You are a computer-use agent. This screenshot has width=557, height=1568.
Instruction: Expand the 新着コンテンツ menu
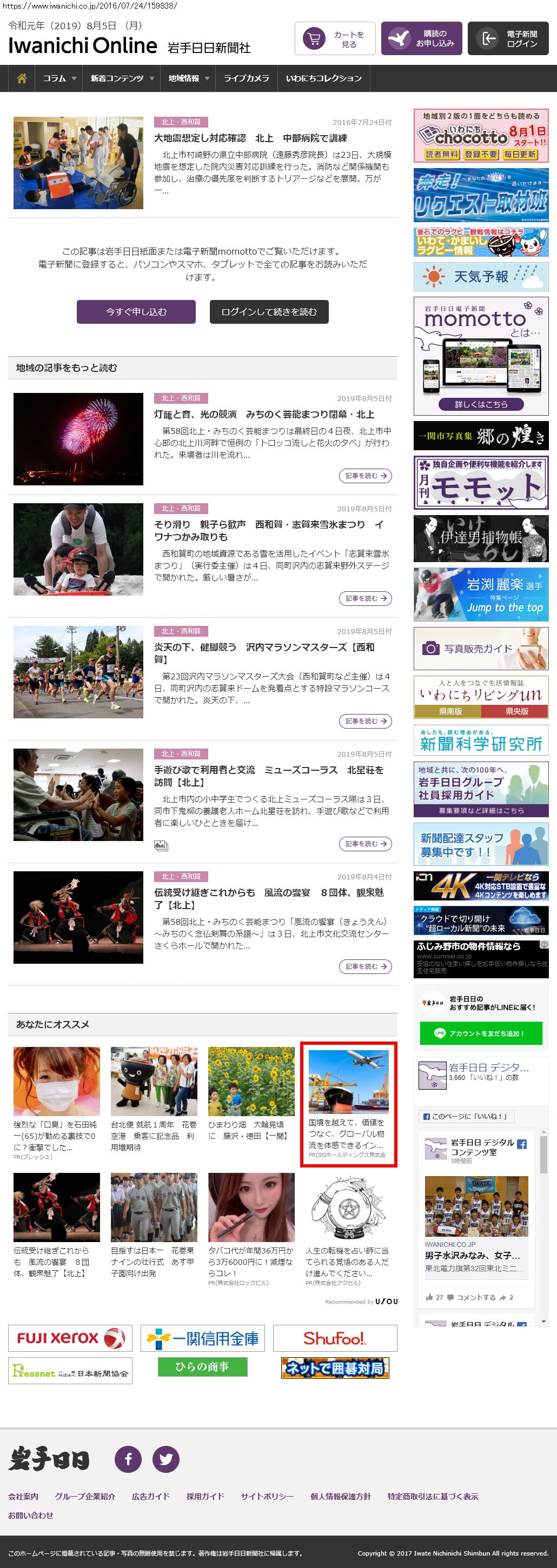pyautogui.click(x=122, y=78)
